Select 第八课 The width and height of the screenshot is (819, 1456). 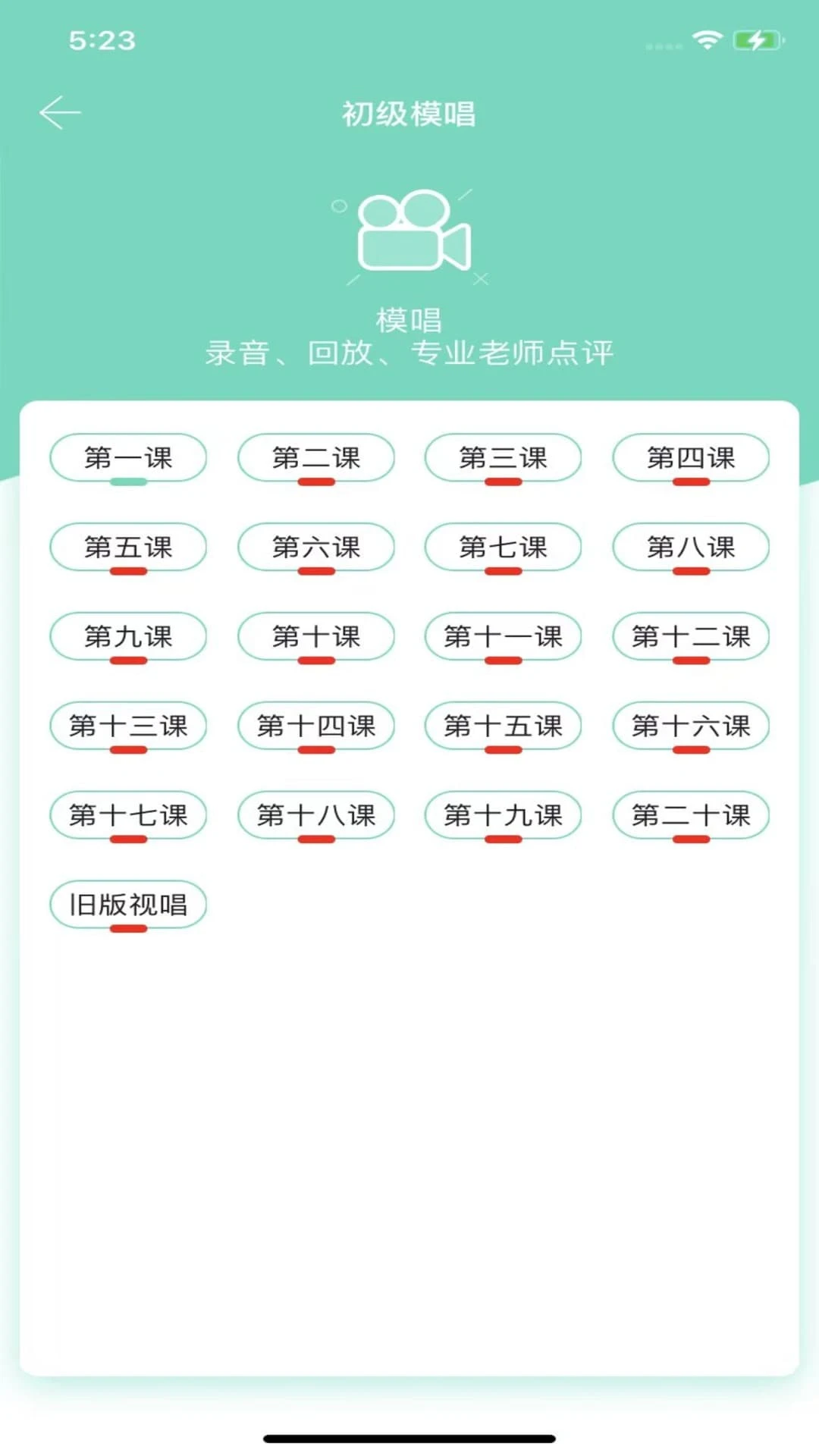coord(691,548)
